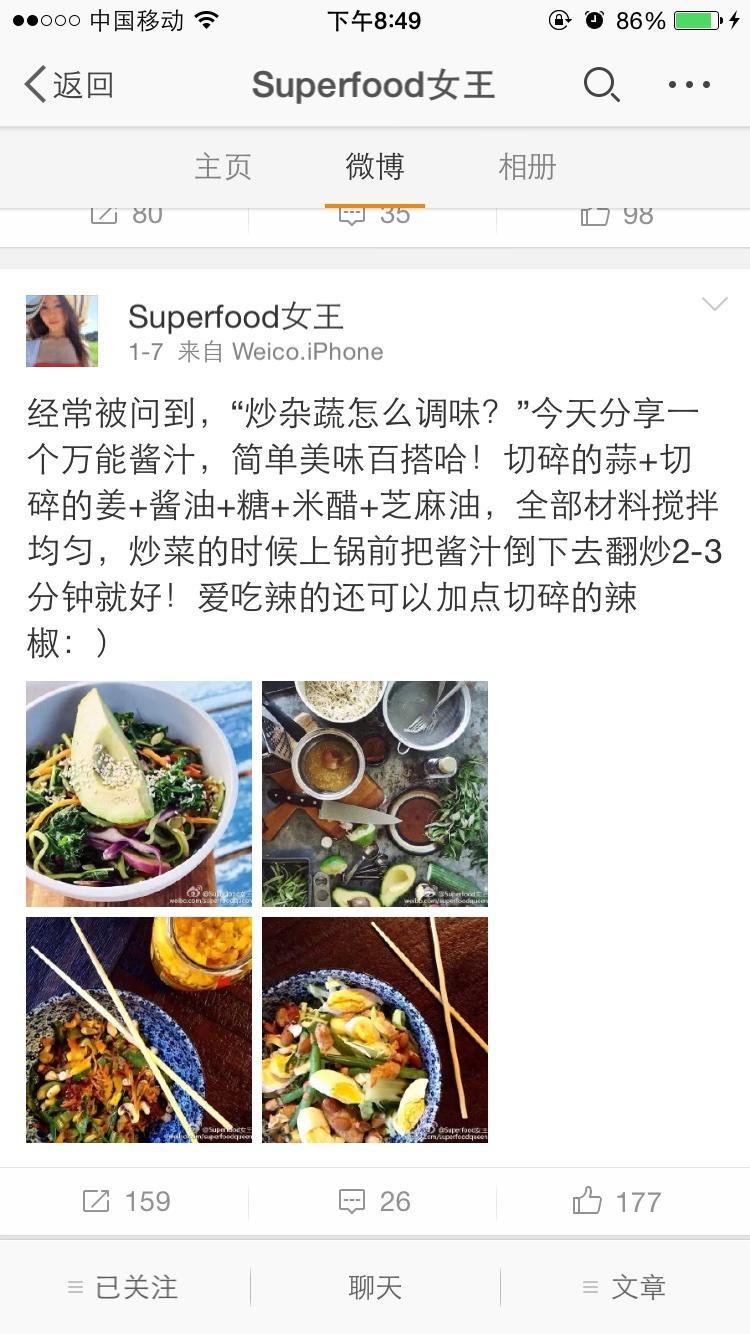Tap Superfood女王 profile avatar in post

[62, 331]
